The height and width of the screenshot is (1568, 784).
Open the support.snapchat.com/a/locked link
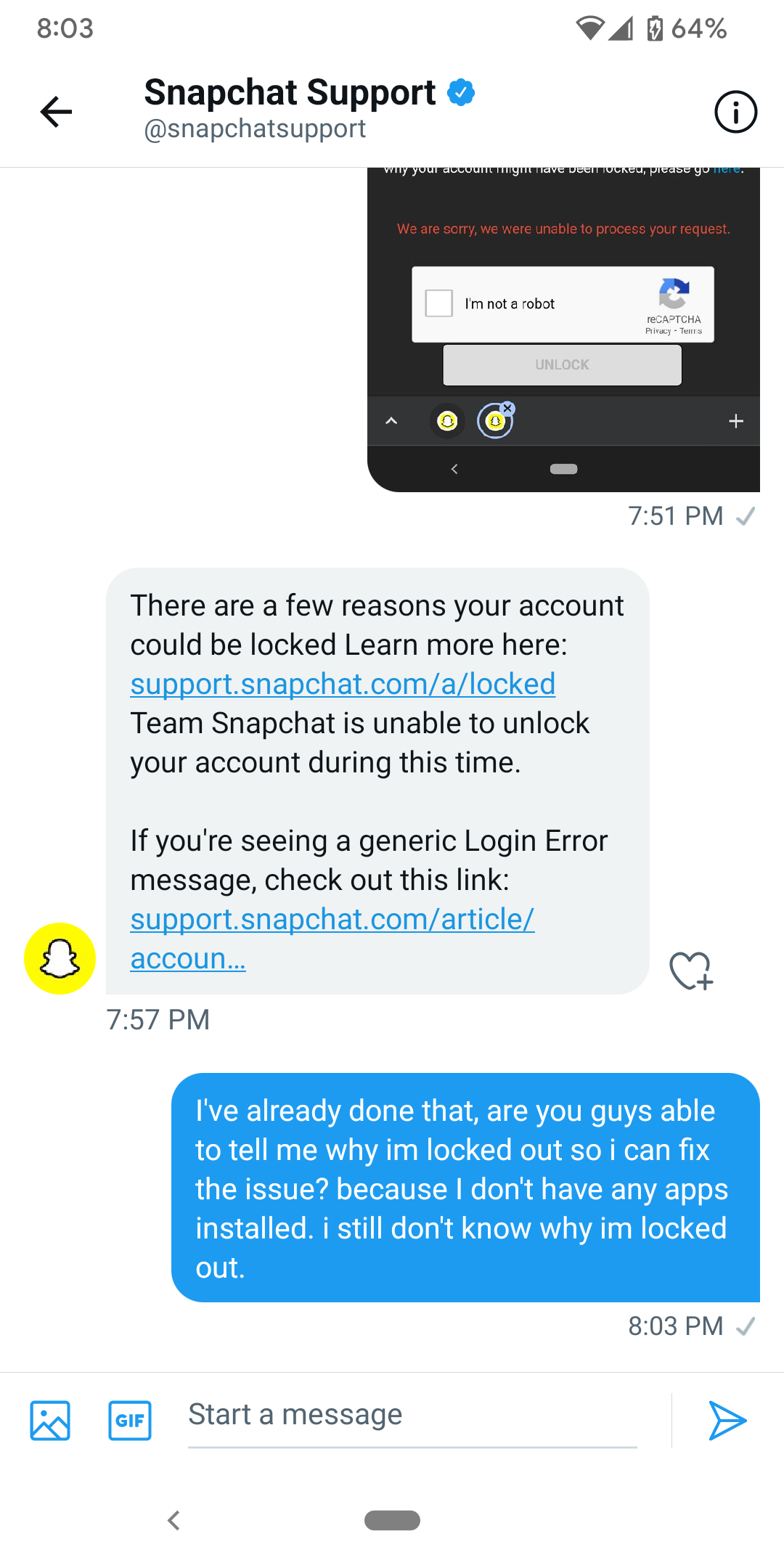click(x=343, y=684)
